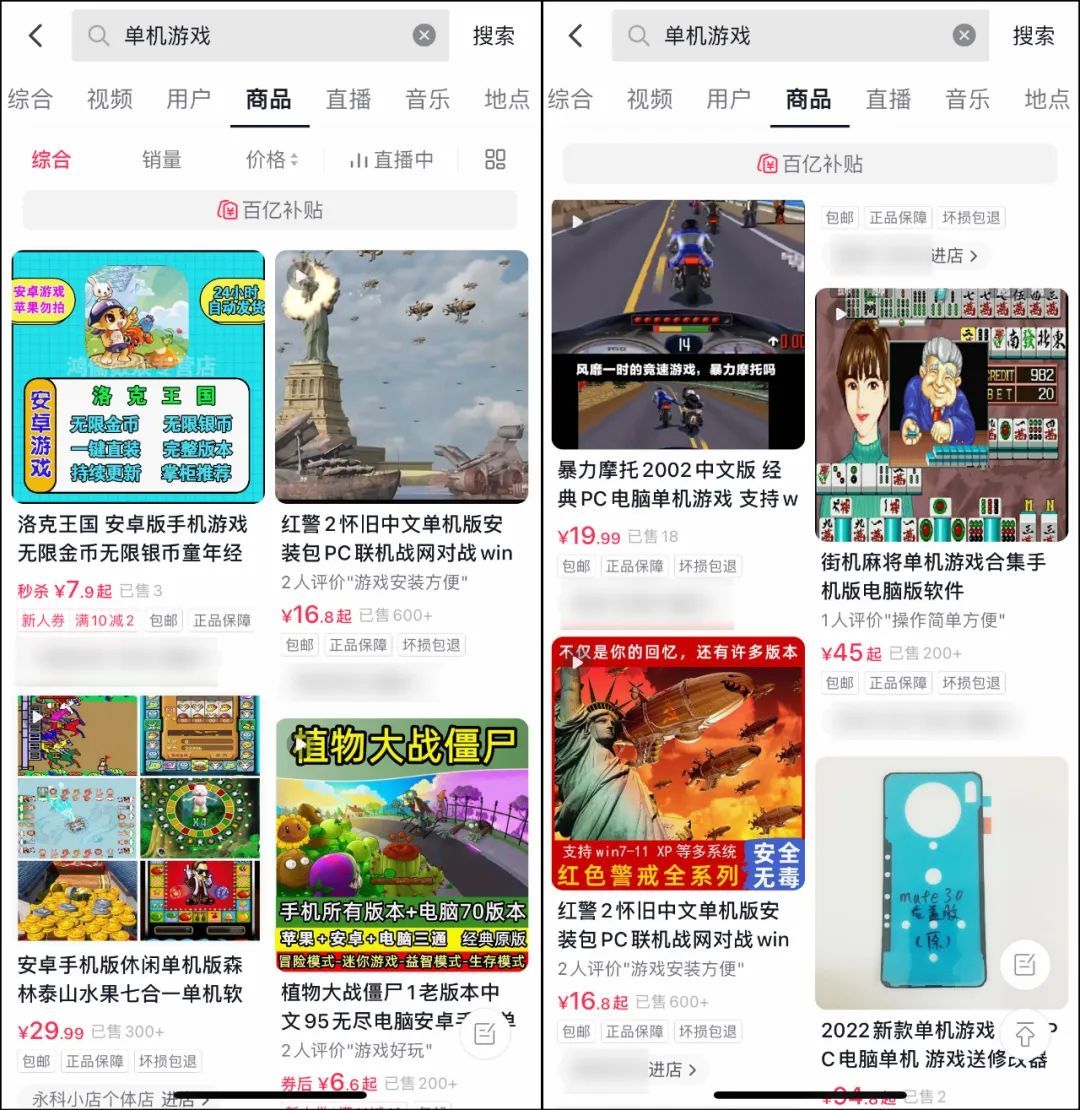1080x1110 pixels.
Task: Toggle the 销量 sales sort filter
Action: 160,160
